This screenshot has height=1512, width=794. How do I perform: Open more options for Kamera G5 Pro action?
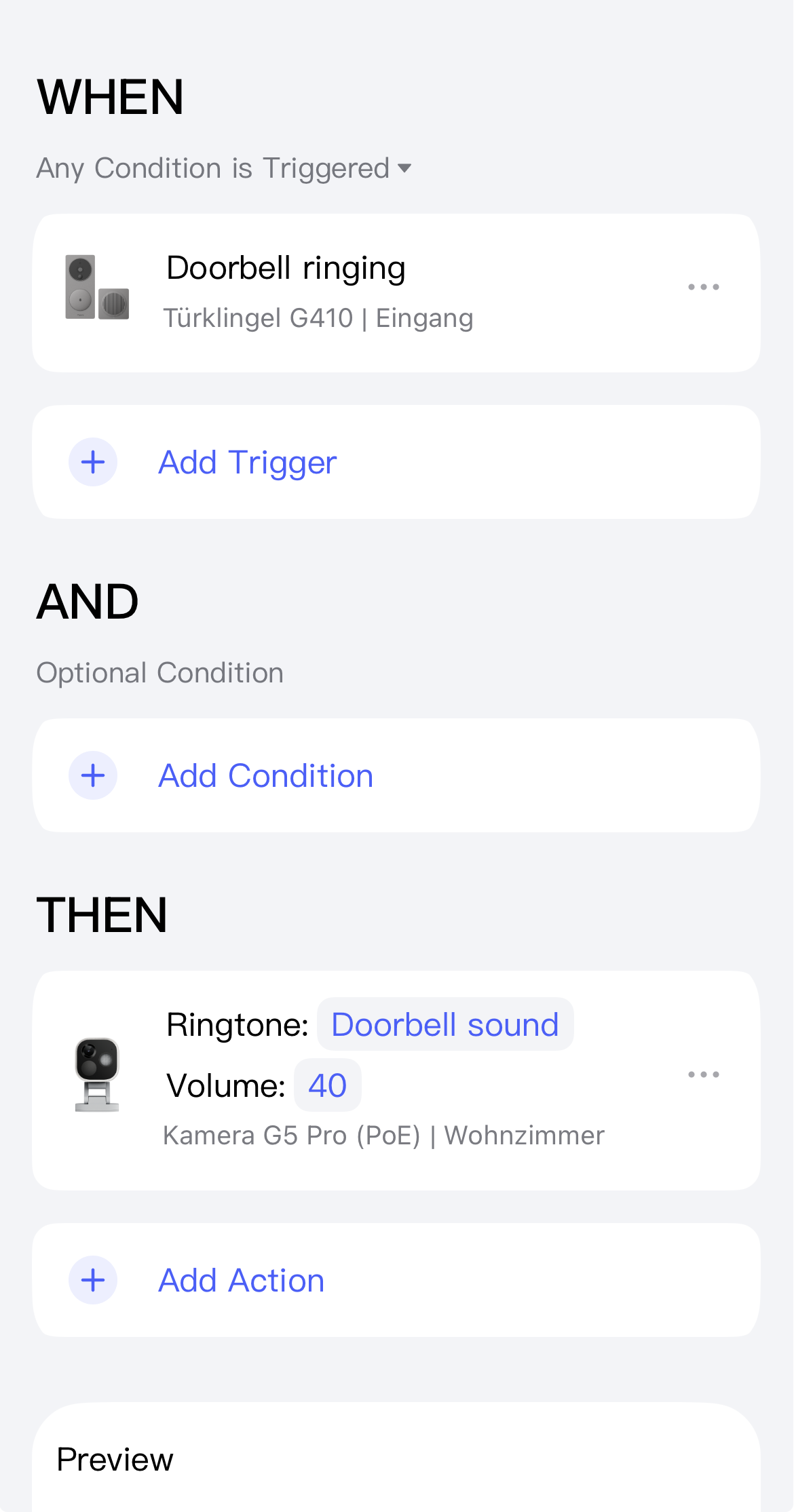point(703,1074)
